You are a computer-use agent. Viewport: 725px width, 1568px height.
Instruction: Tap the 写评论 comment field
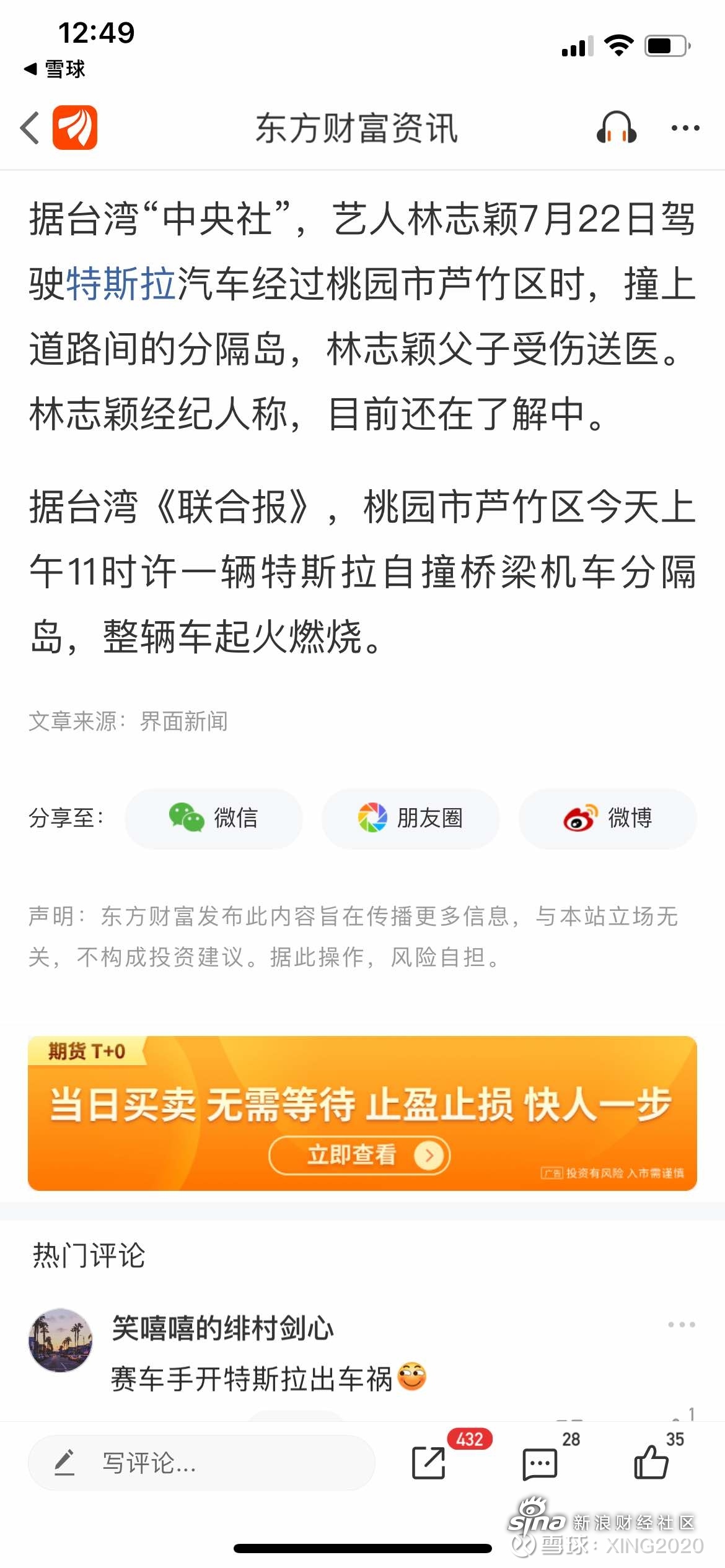point(201,1463)
